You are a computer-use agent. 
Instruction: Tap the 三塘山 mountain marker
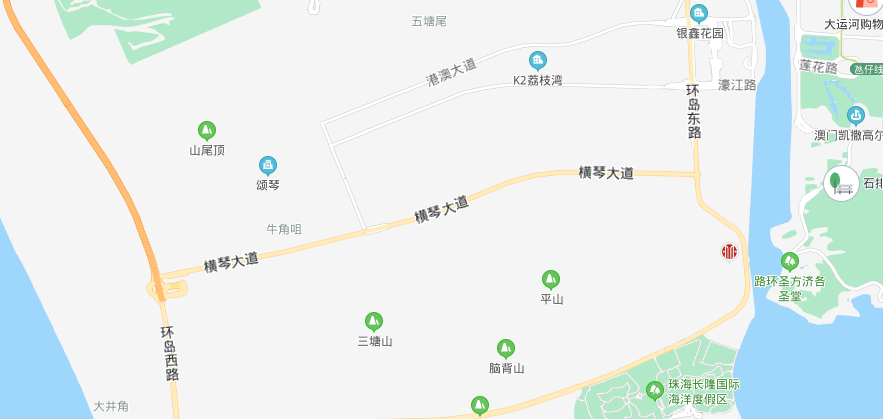[374, 321]
